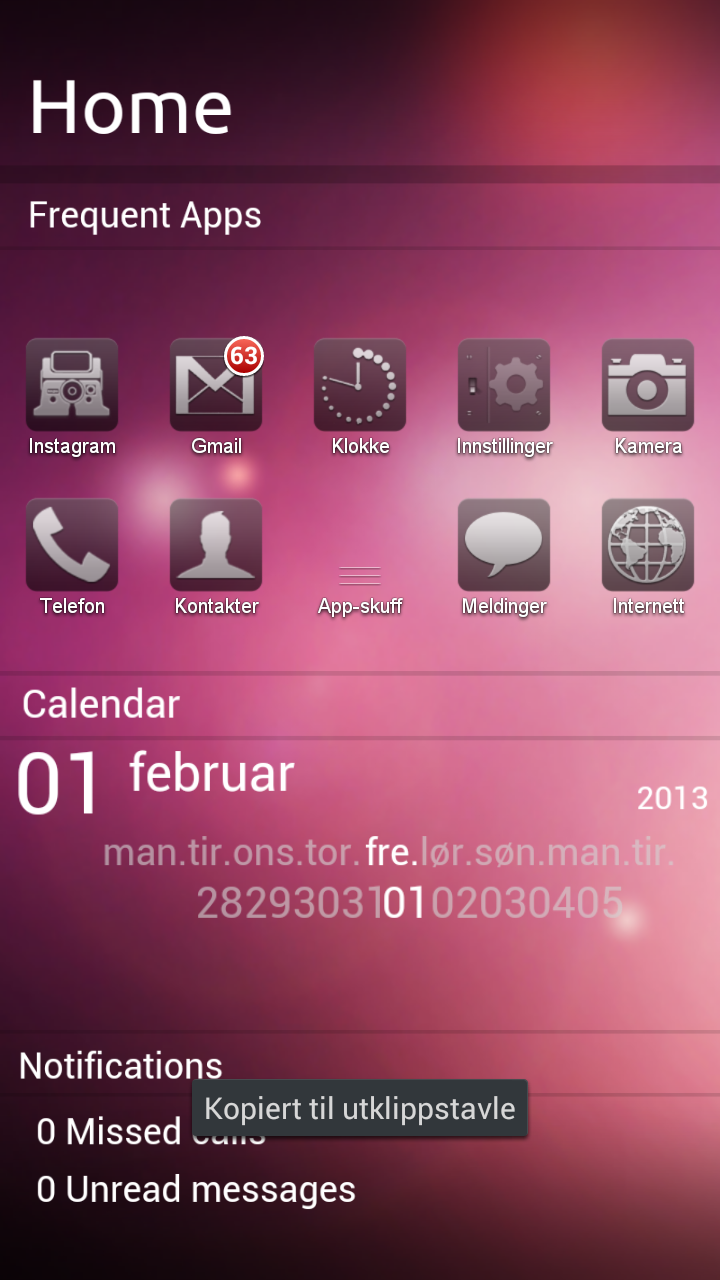Open the Instagram app
Viewport: 720px width, 1280px height.
(x=72, y=397)
